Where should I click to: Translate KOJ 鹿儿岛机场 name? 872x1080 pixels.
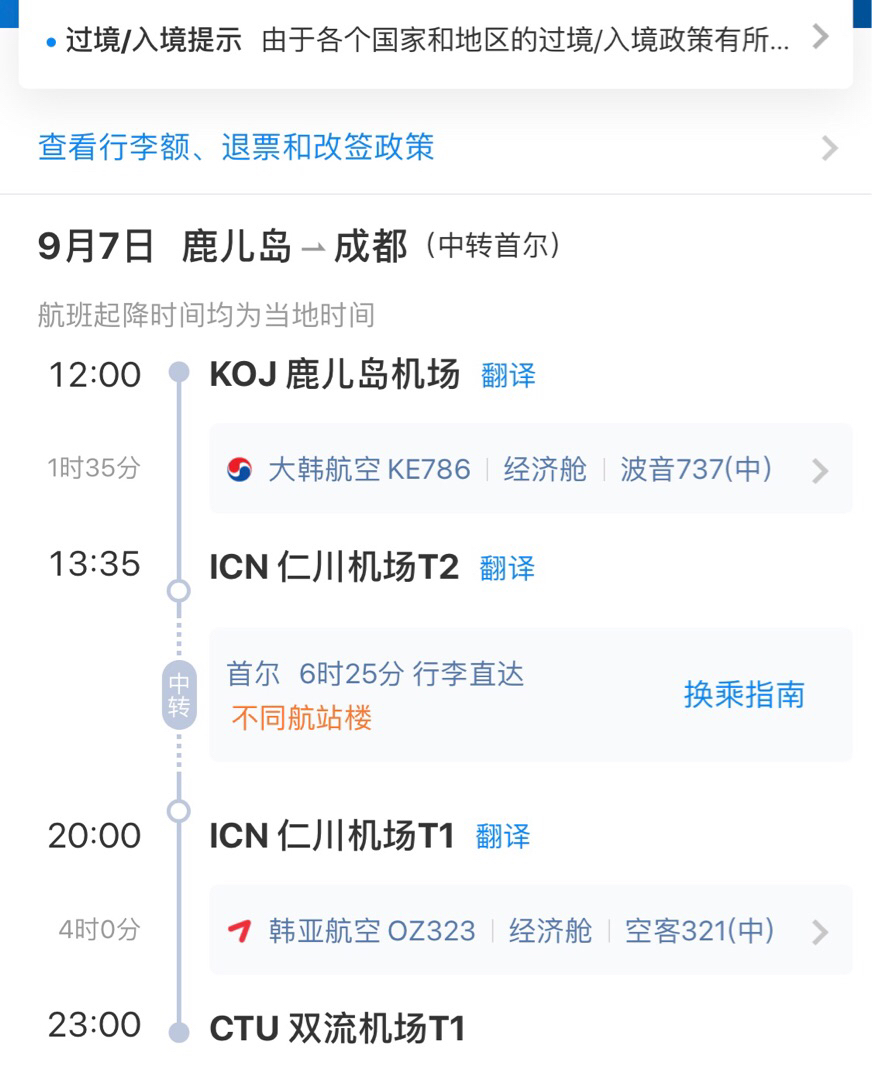tap(508, 376)
